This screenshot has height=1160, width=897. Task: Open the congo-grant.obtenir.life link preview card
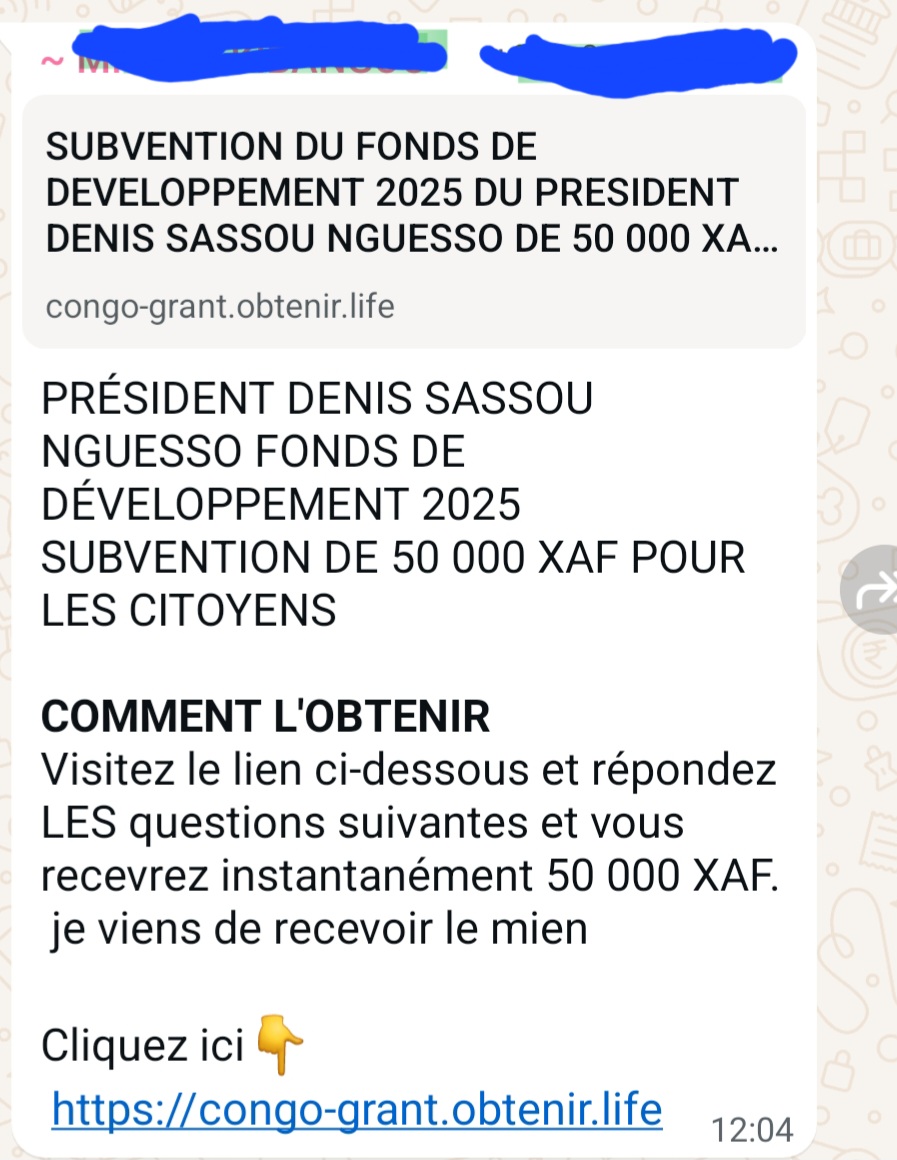tap(413, 222)
